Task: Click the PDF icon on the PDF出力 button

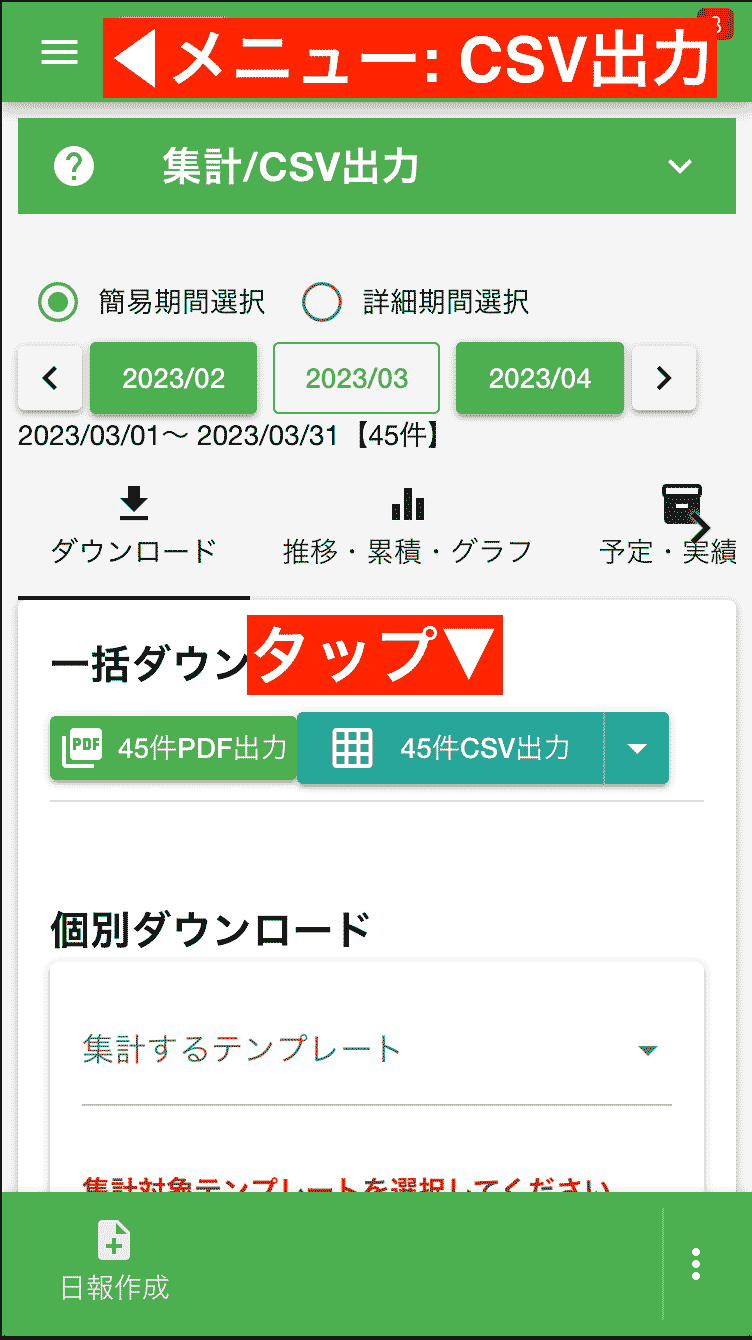Action: click(83, 748)
